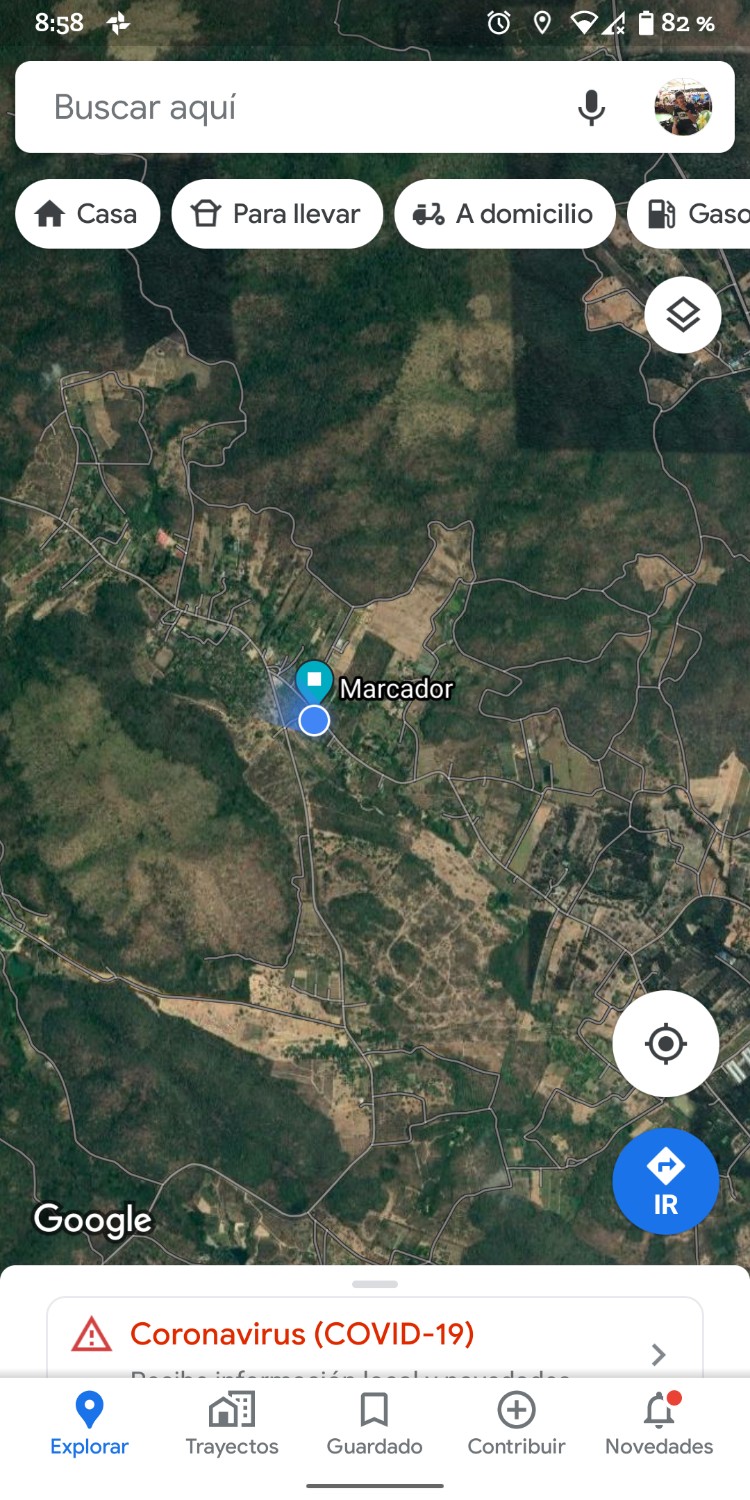750x1500 pixels.
Task: Tap the IR directions button
Action: [666, 1181]
